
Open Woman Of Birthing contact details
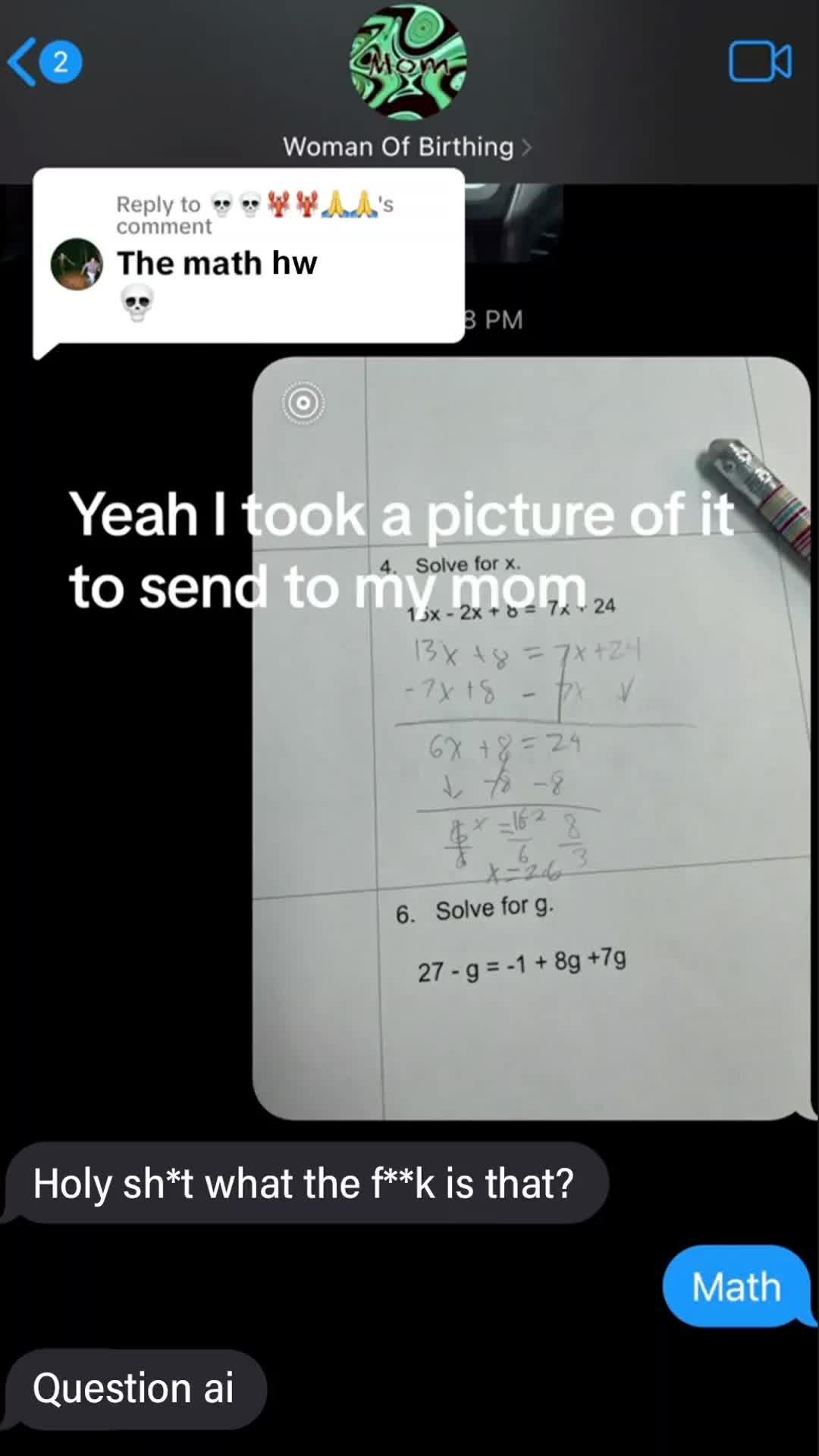pos(407,146)
